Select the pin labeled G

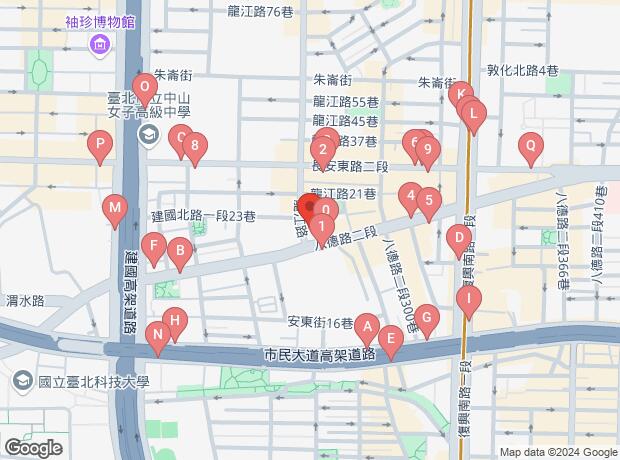point(427,318)
